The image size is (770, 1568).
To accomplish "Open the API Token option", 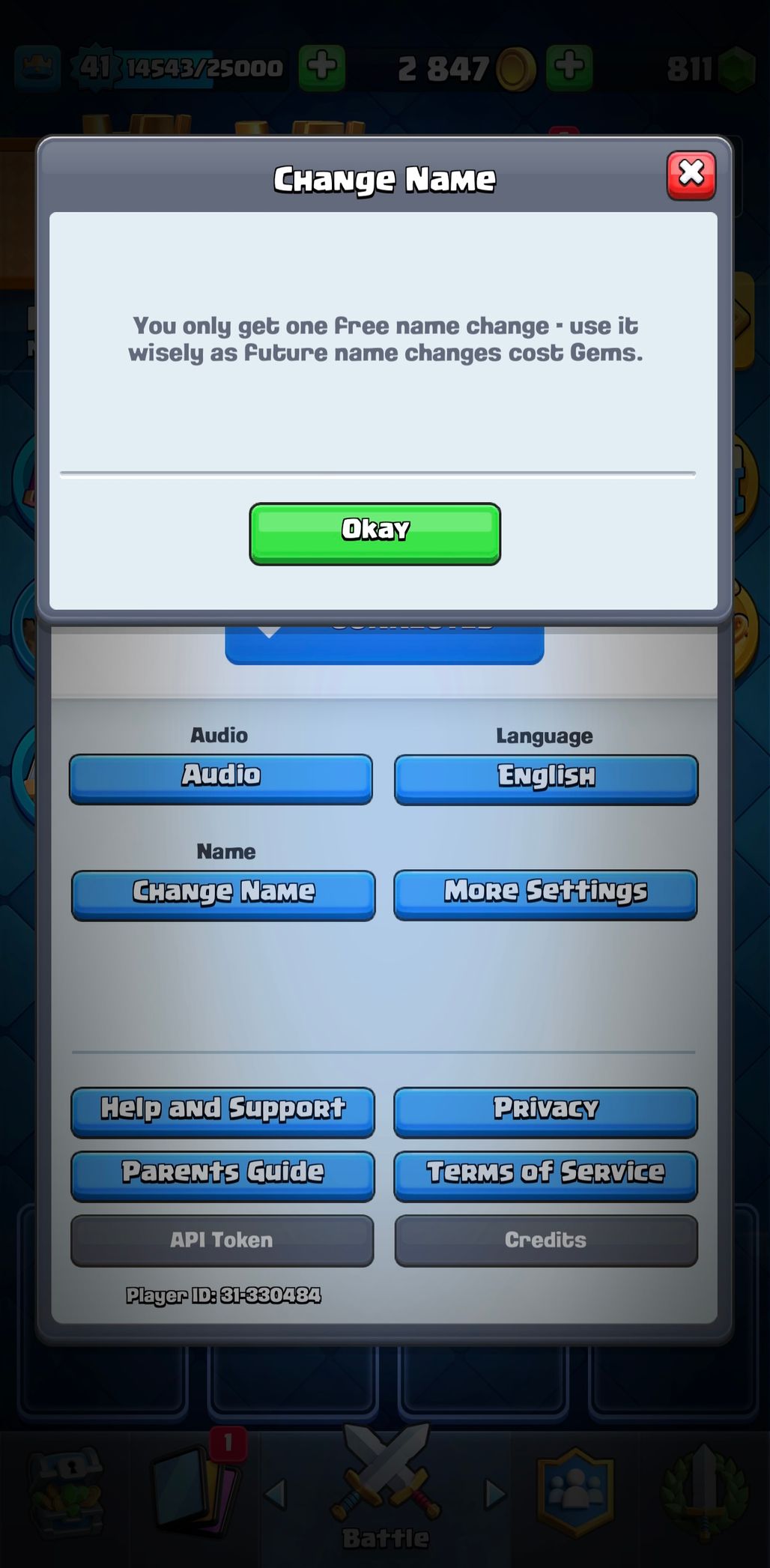I will (x=222, y=1240).
